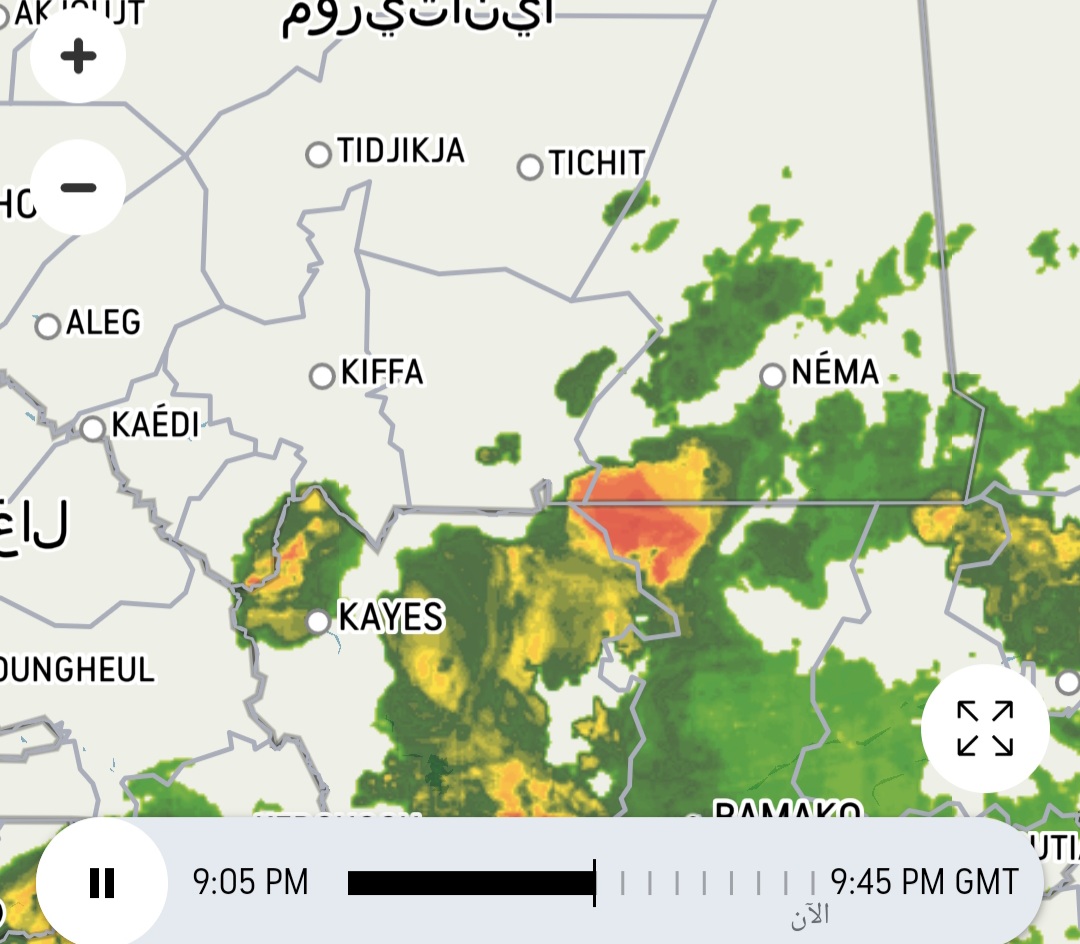The image size is (1080, 944).
Task: Expand the map to fullscreen
Action: point(985,728)
